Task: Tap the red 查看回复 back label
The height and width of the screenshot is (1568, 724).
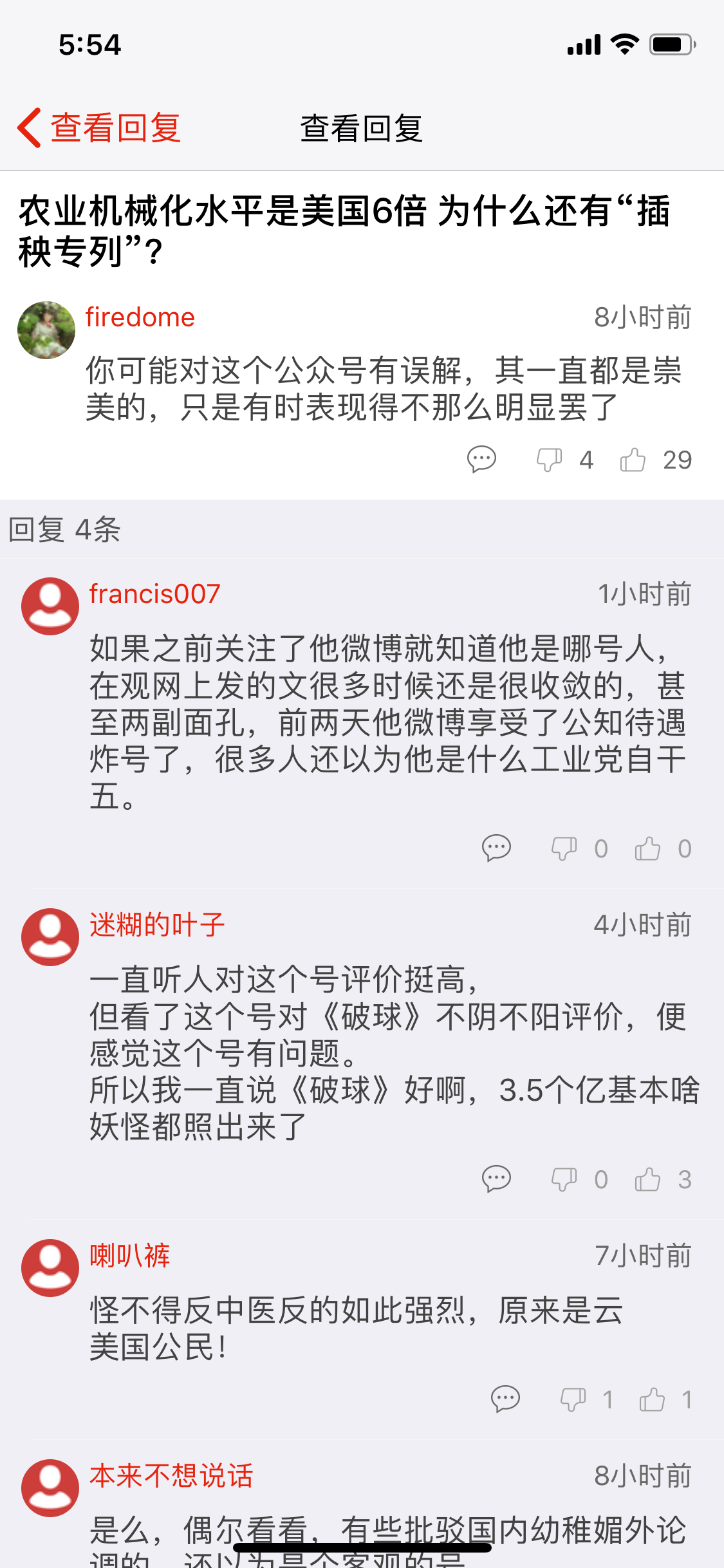Action: [x=116, y=127]
